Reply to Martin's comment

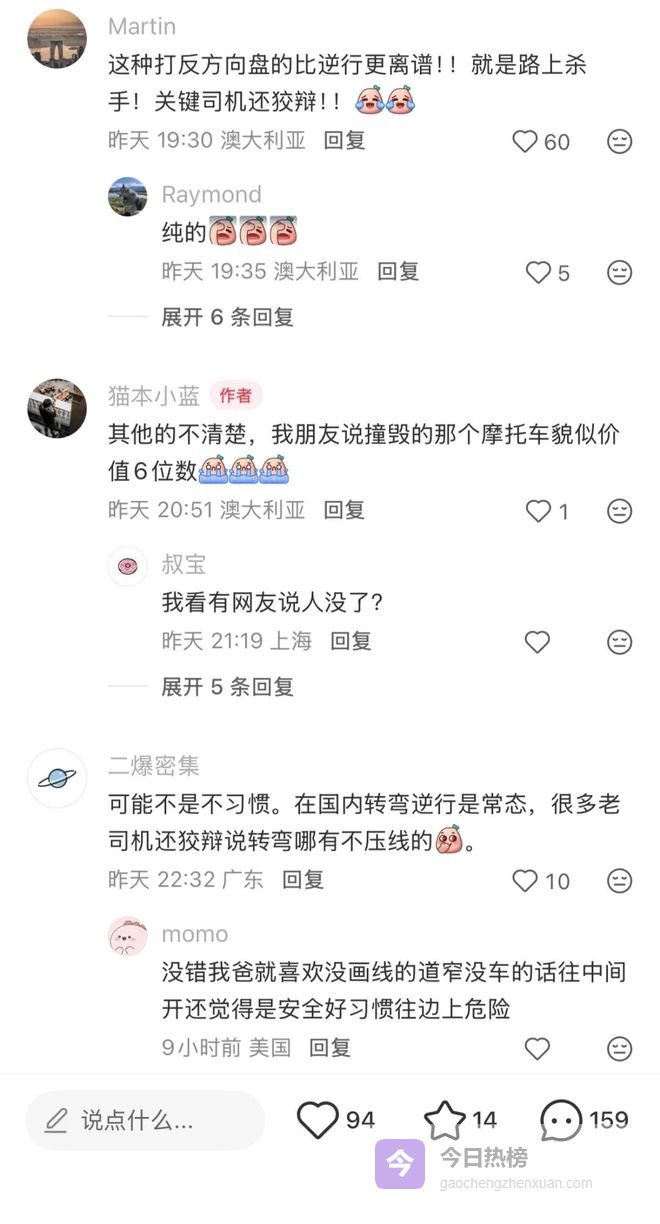(344, 140)
